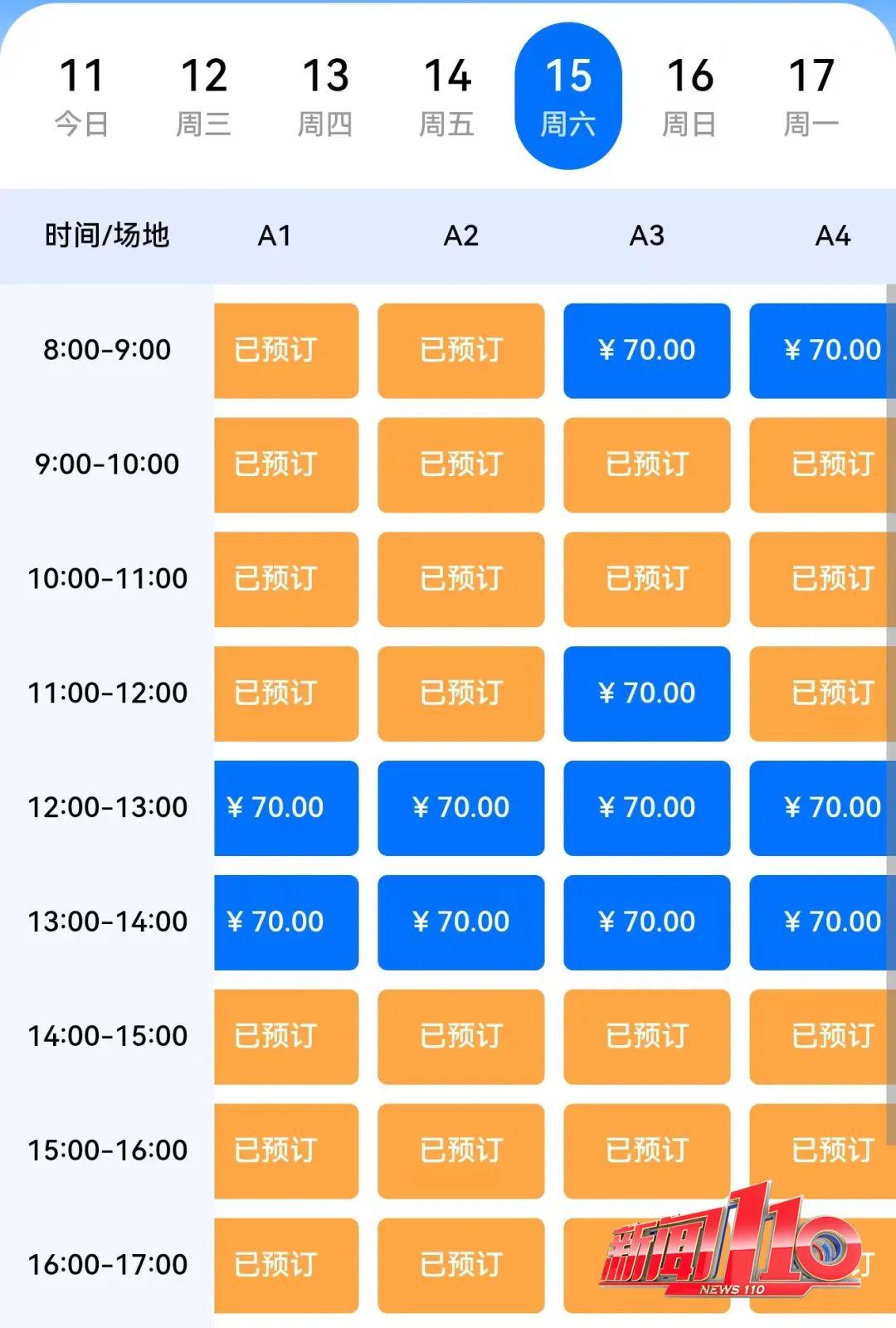
Task: Switch to 12 周三 date
Action: (203, 96)
